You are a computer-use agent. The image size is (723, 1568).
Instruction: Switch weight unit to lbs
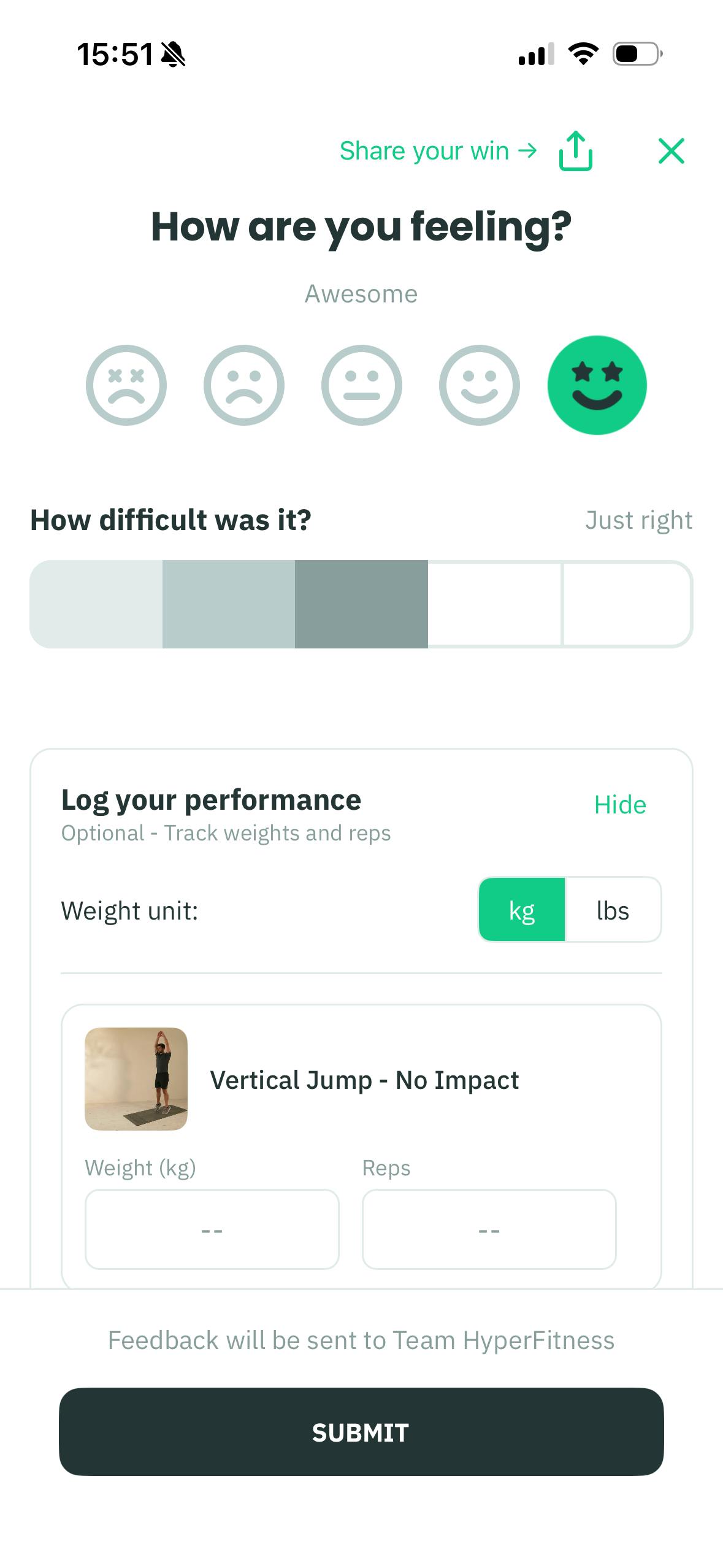(613, 910)
